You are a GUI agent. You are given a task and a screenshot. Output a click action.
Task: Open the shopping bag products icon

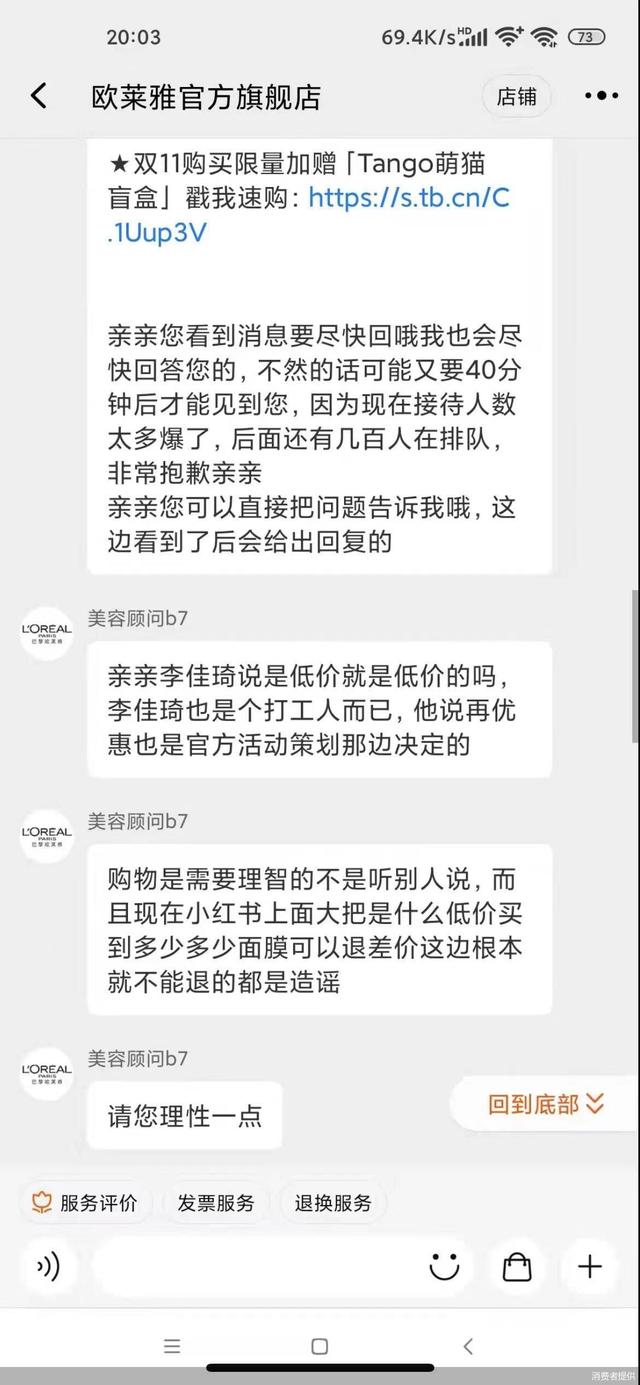[517, 1267]
